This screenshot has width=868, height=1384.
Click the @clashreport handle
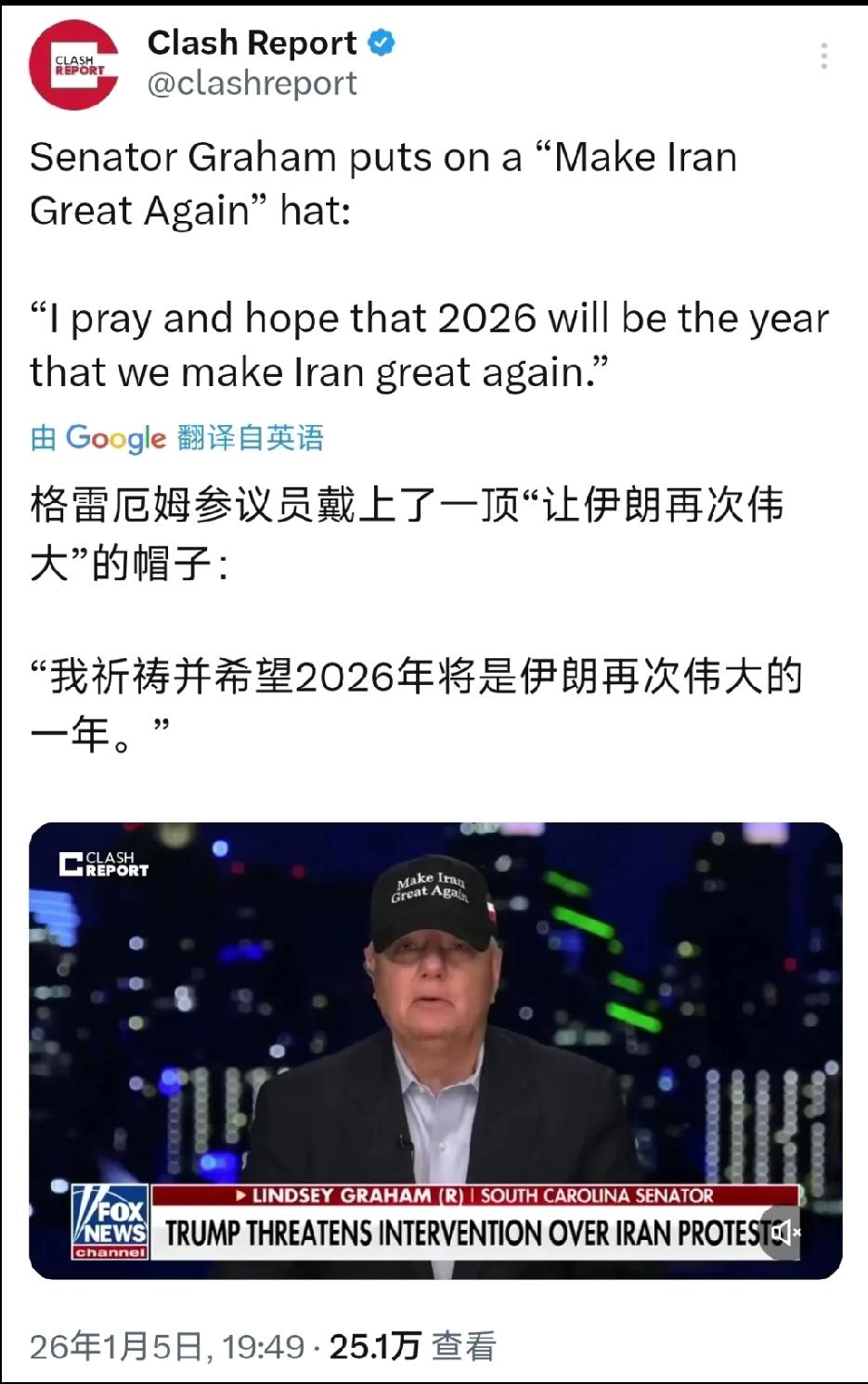tap(252, 84)
